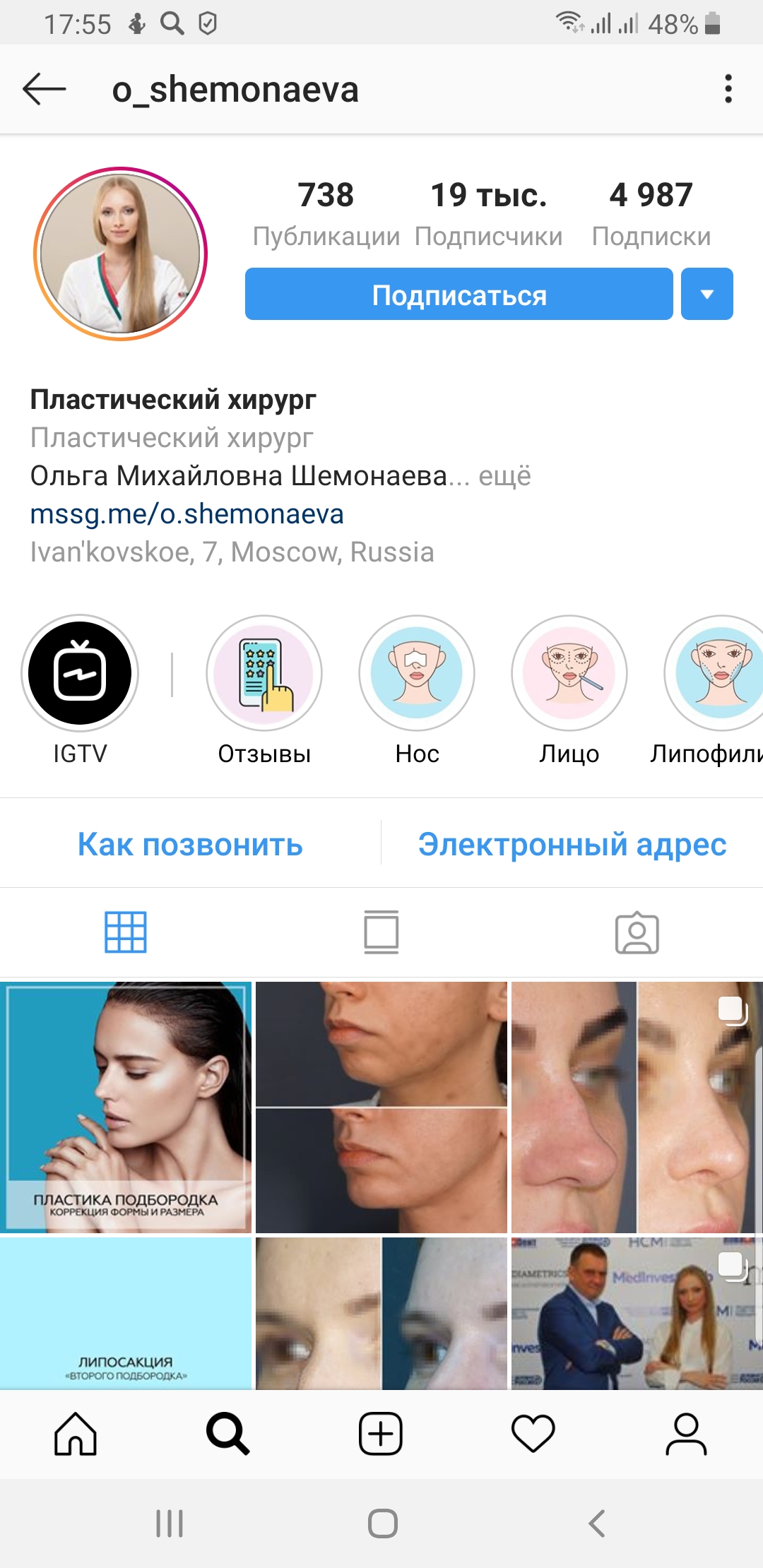Open the Пластика подбородка post
763x1568 pixels.
click(x=126, y=1107)
